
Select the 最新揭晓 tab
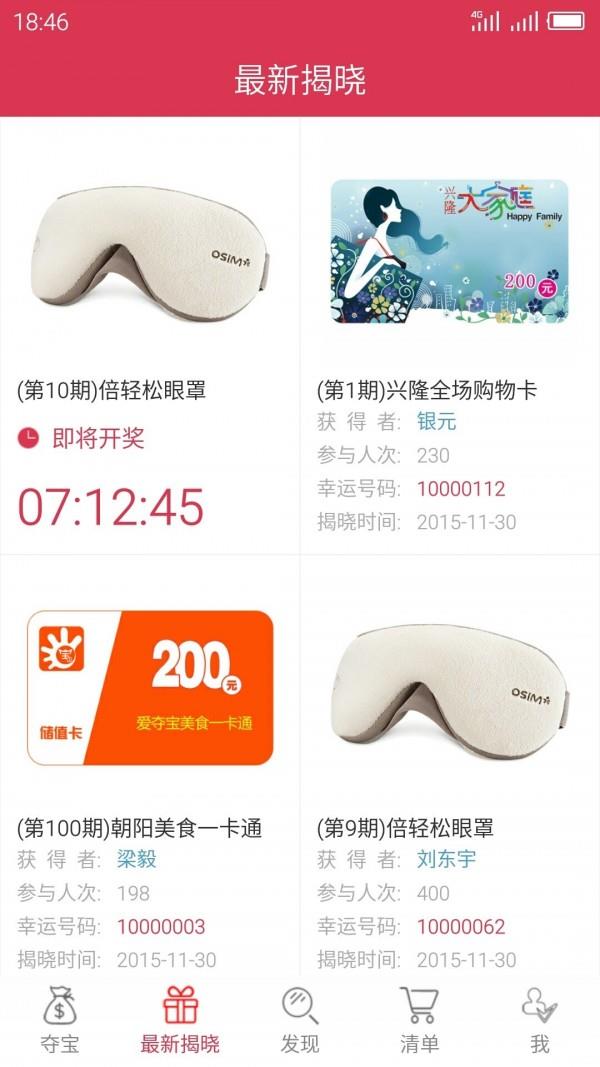[180, 1020]
